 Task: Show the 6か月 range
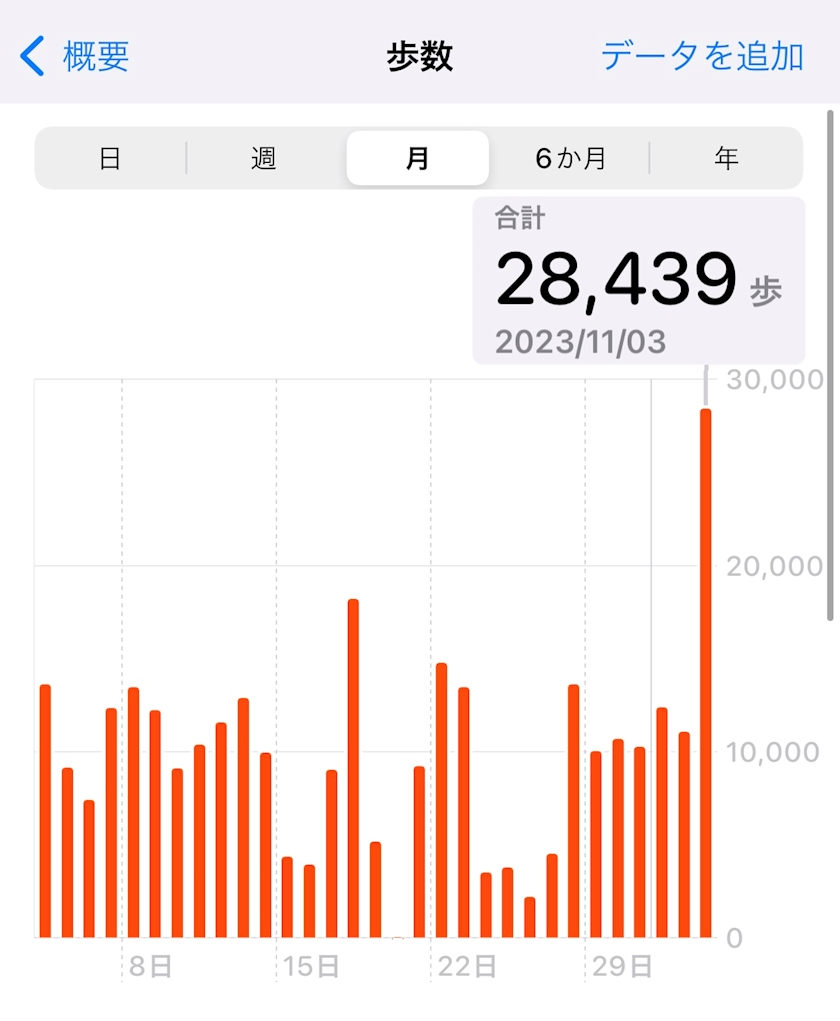[x=571, y=158]
